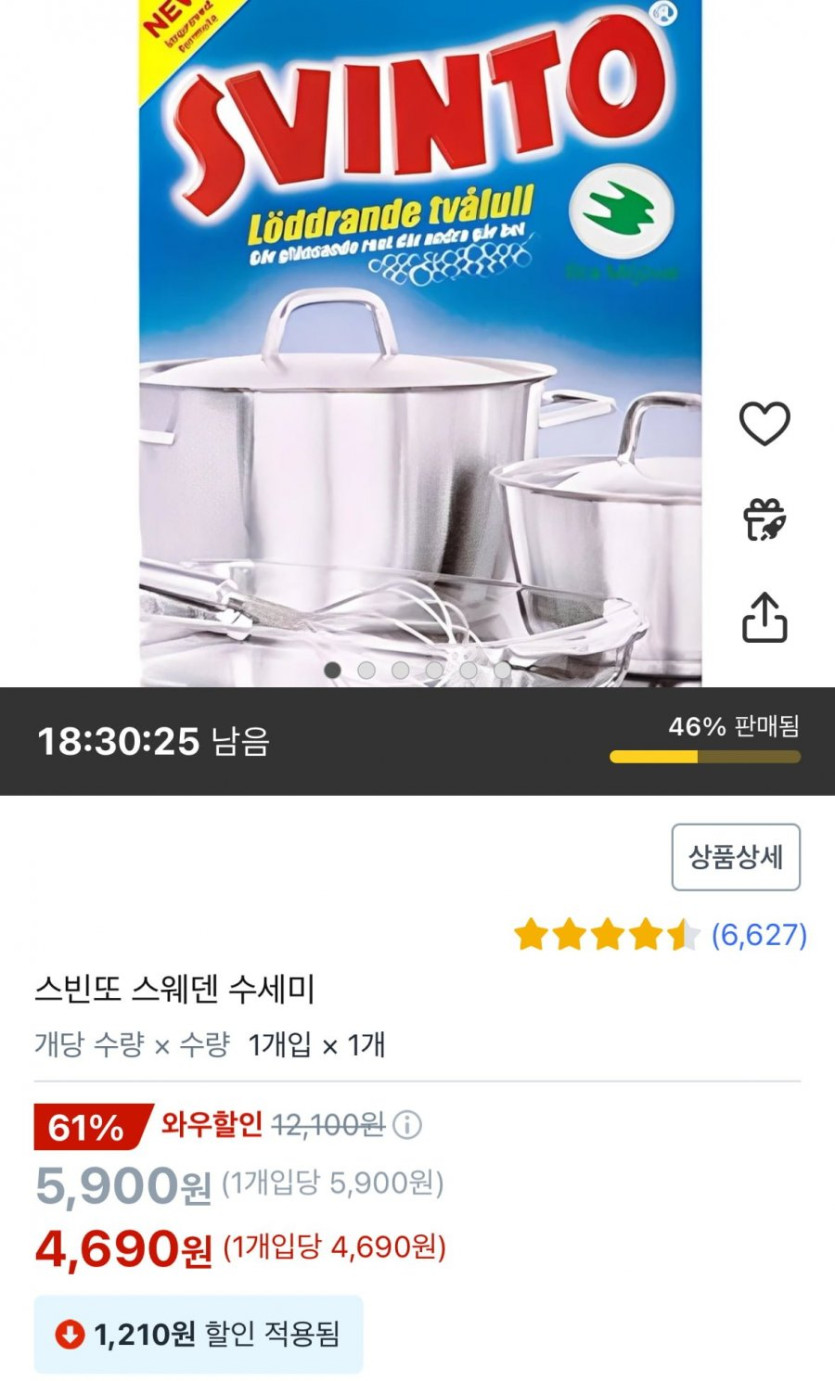Share this Svinto product listing

coord(764,617)
